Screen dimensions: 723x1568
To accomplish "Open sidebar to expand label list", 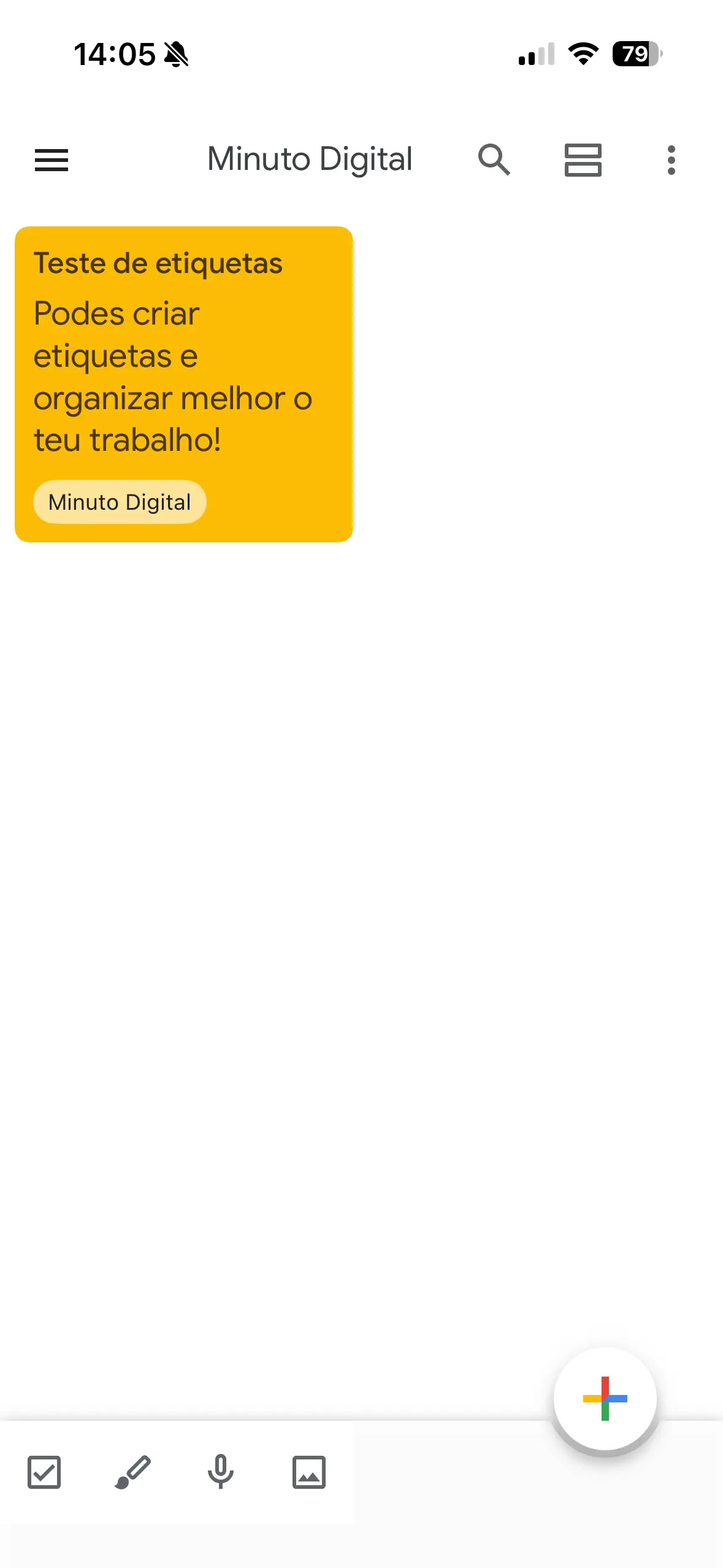I will tap(51, 160).
